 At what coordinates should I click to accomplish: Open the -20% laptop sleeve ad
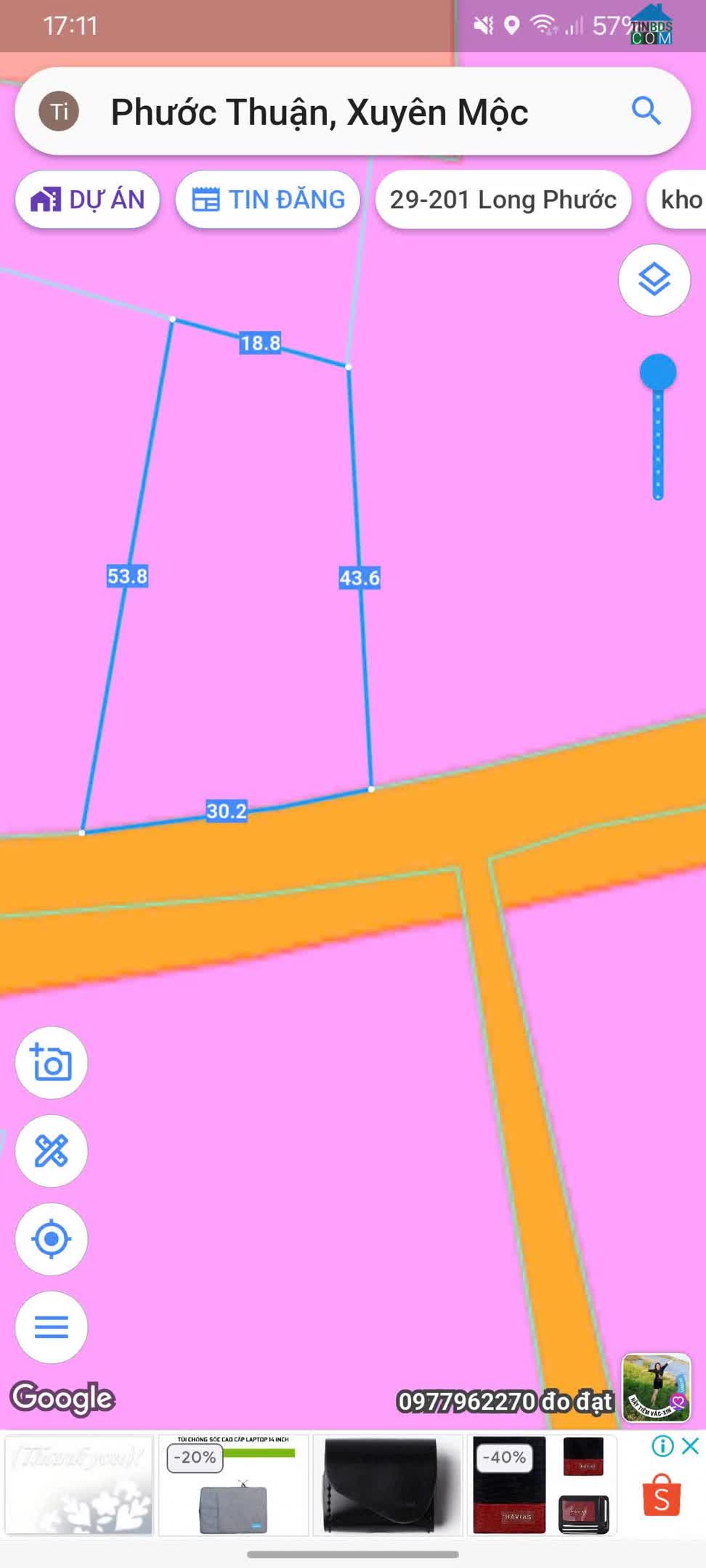click(233, 1485)
